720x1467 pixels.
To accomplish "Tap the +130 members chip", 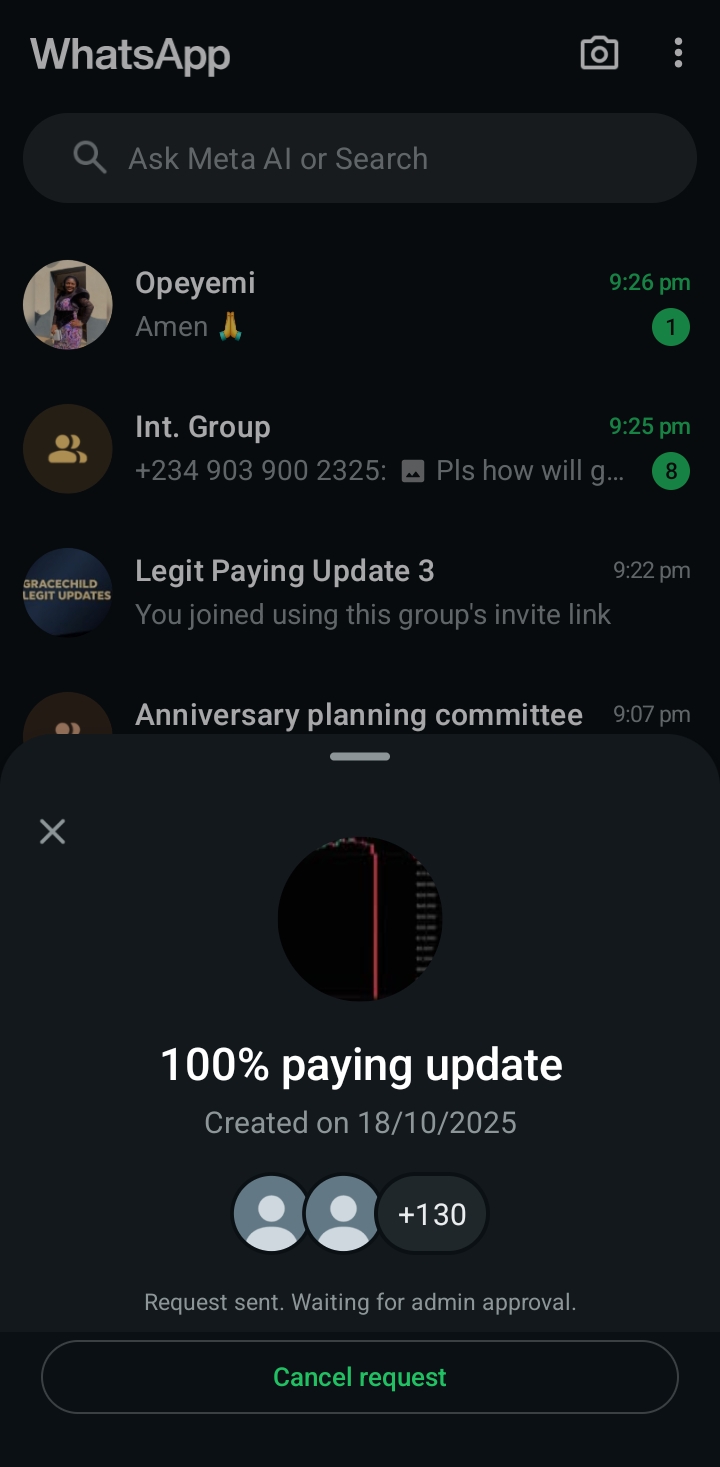I will (x=432, y=1214).
